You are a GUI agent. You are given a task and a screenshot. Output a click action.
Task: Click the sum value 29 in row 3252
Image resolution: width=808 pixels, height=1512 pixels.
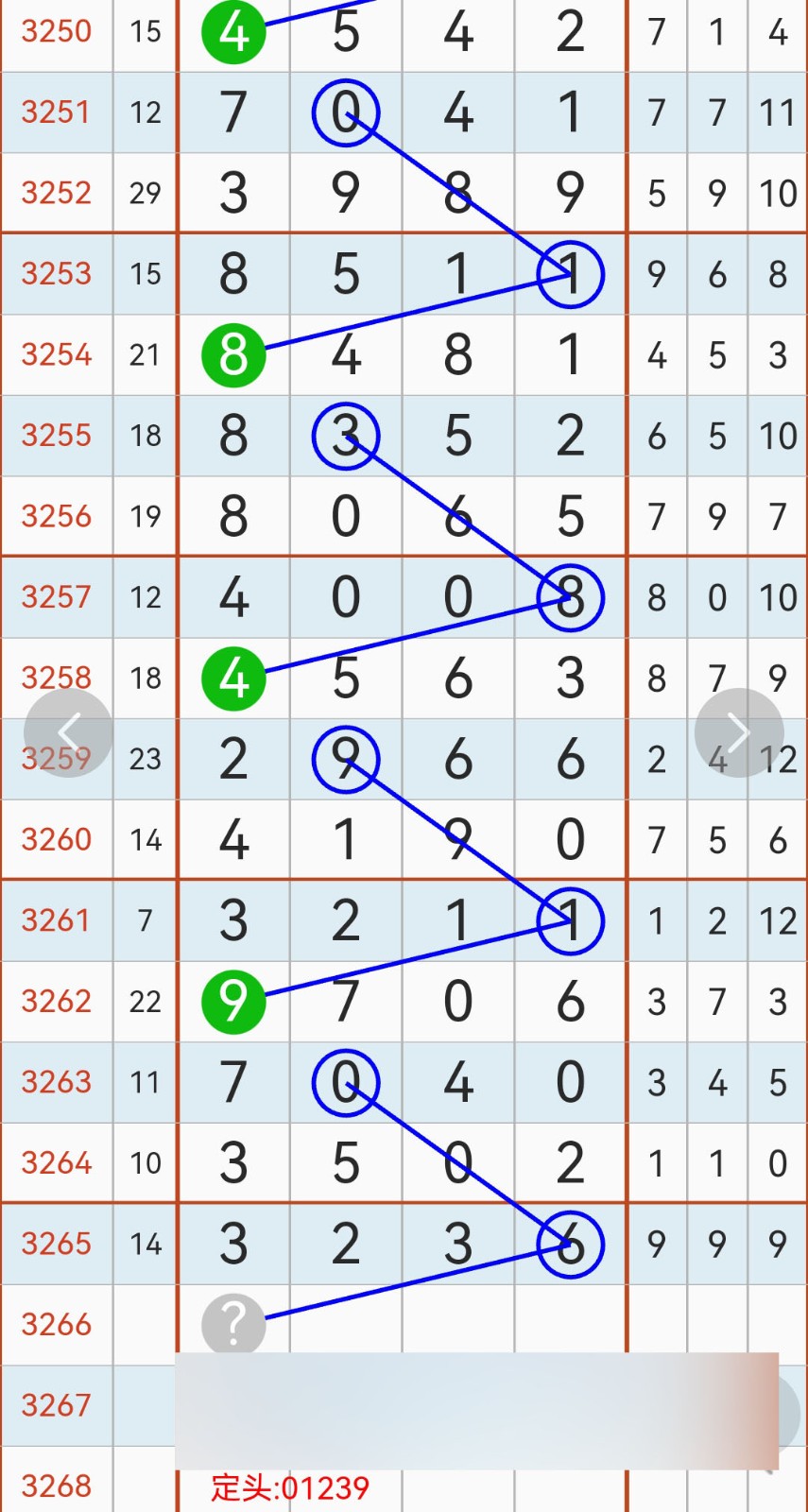pyautogui.click(x=146, y=193)
